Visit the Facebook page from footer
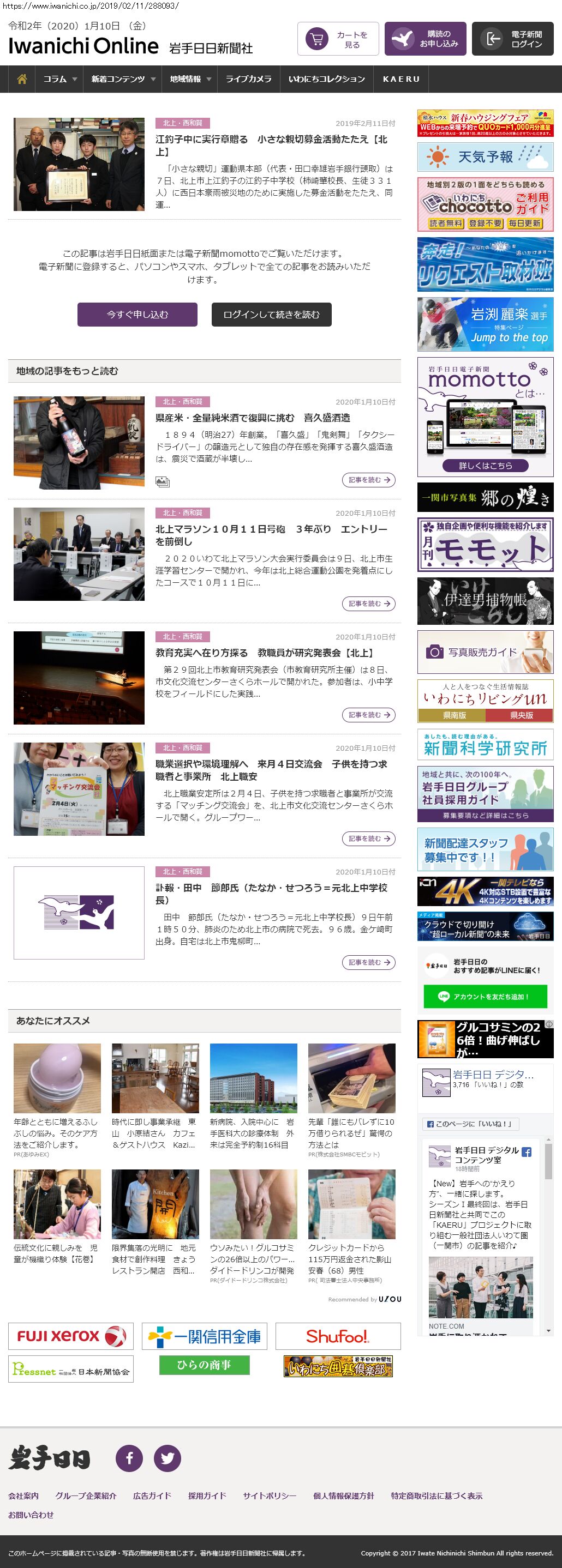 [x=129, y=1458]
